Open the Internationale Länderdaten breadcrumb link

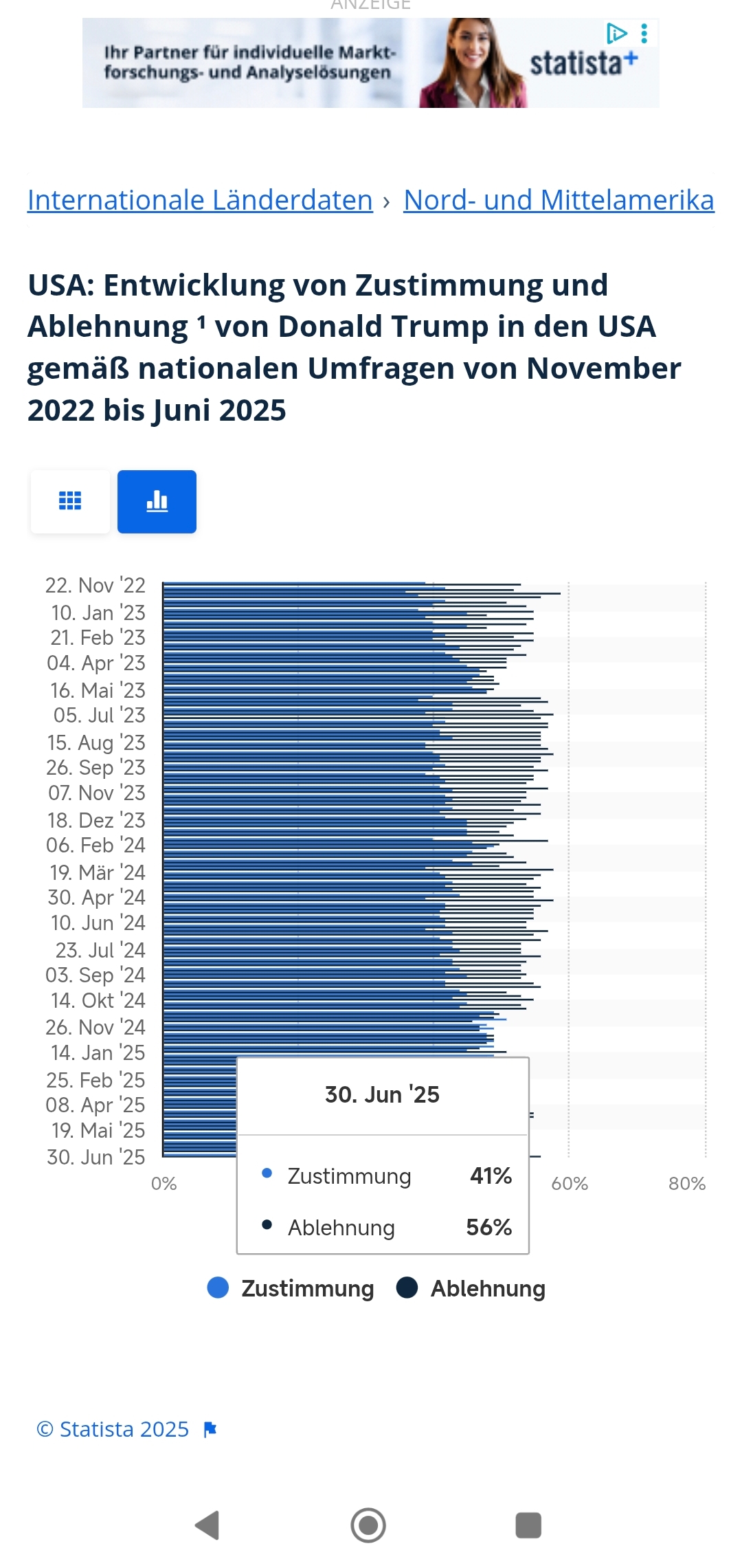pyautogui.click(x=200, y=200)
